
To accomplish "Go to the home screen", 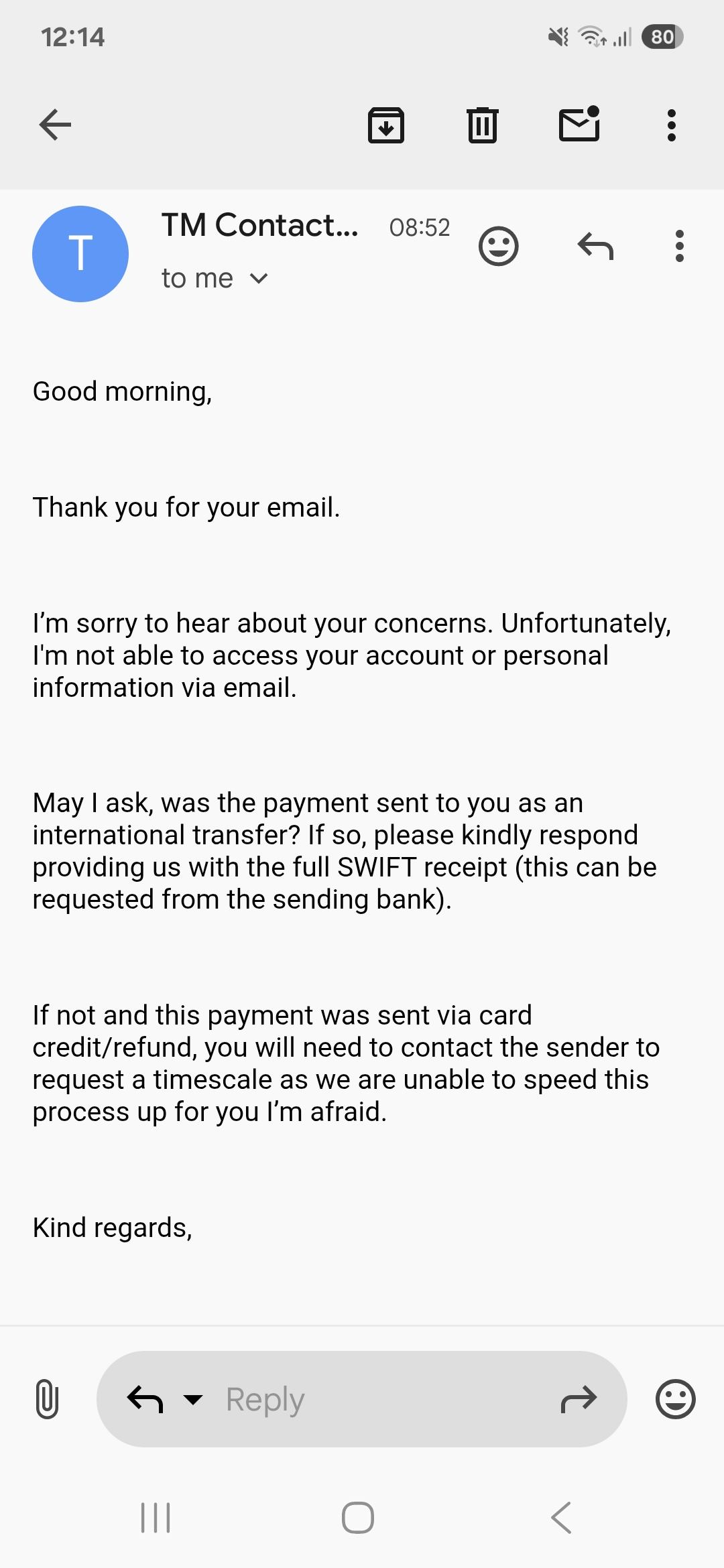I will [x=358, y=1518].
